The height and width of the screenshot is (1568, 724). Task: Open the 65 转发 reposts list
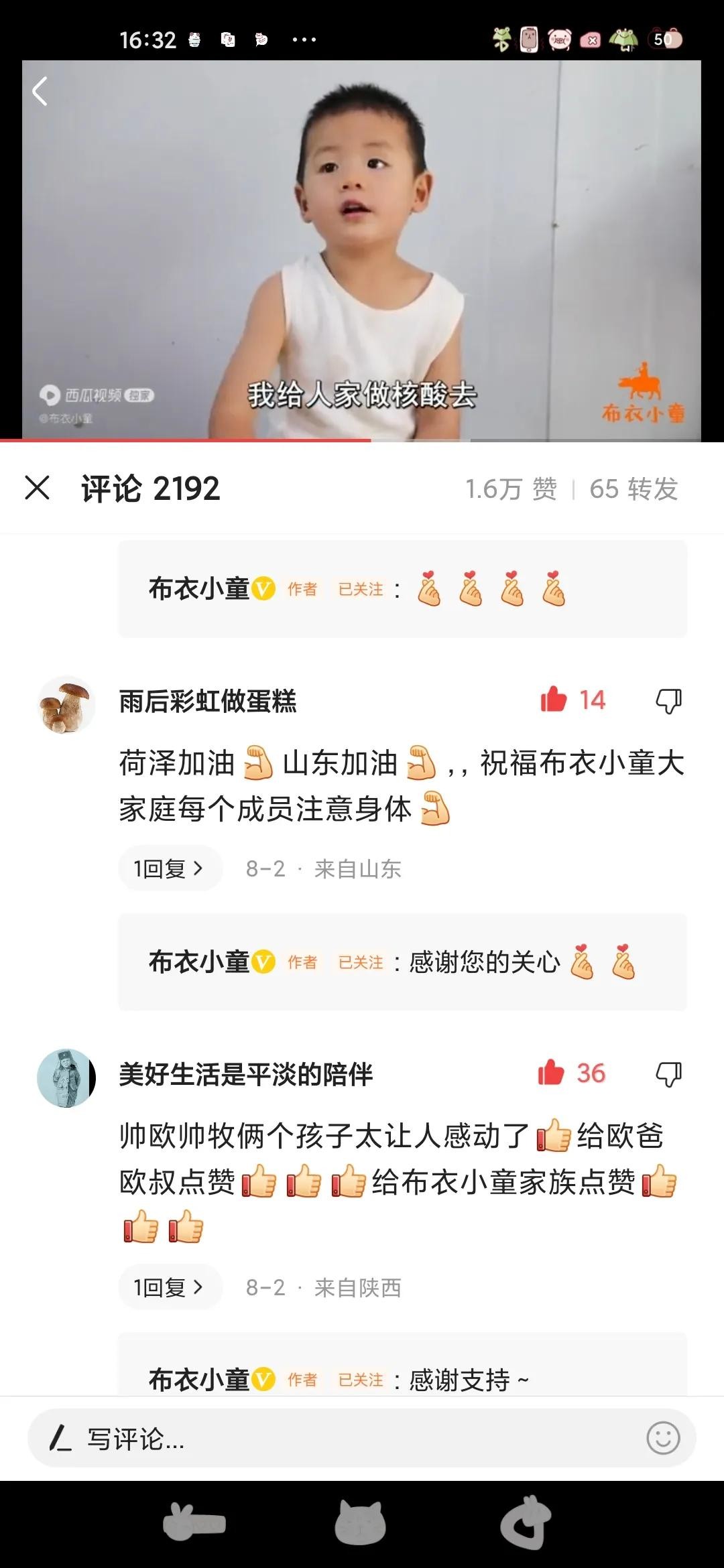633,489
